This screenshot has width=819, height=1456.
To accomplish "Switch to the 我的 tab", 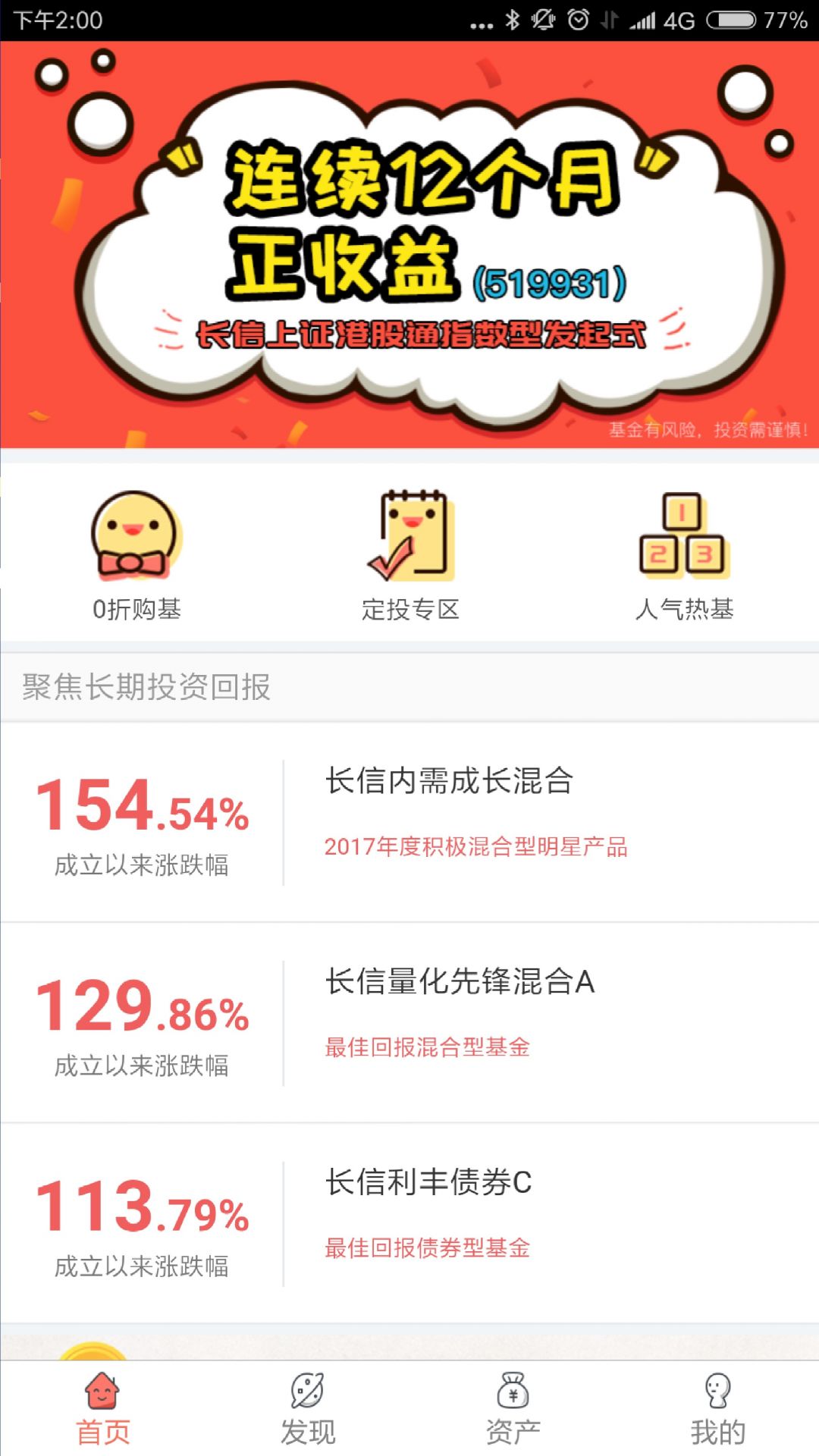I will click(x=717, y=1409).
